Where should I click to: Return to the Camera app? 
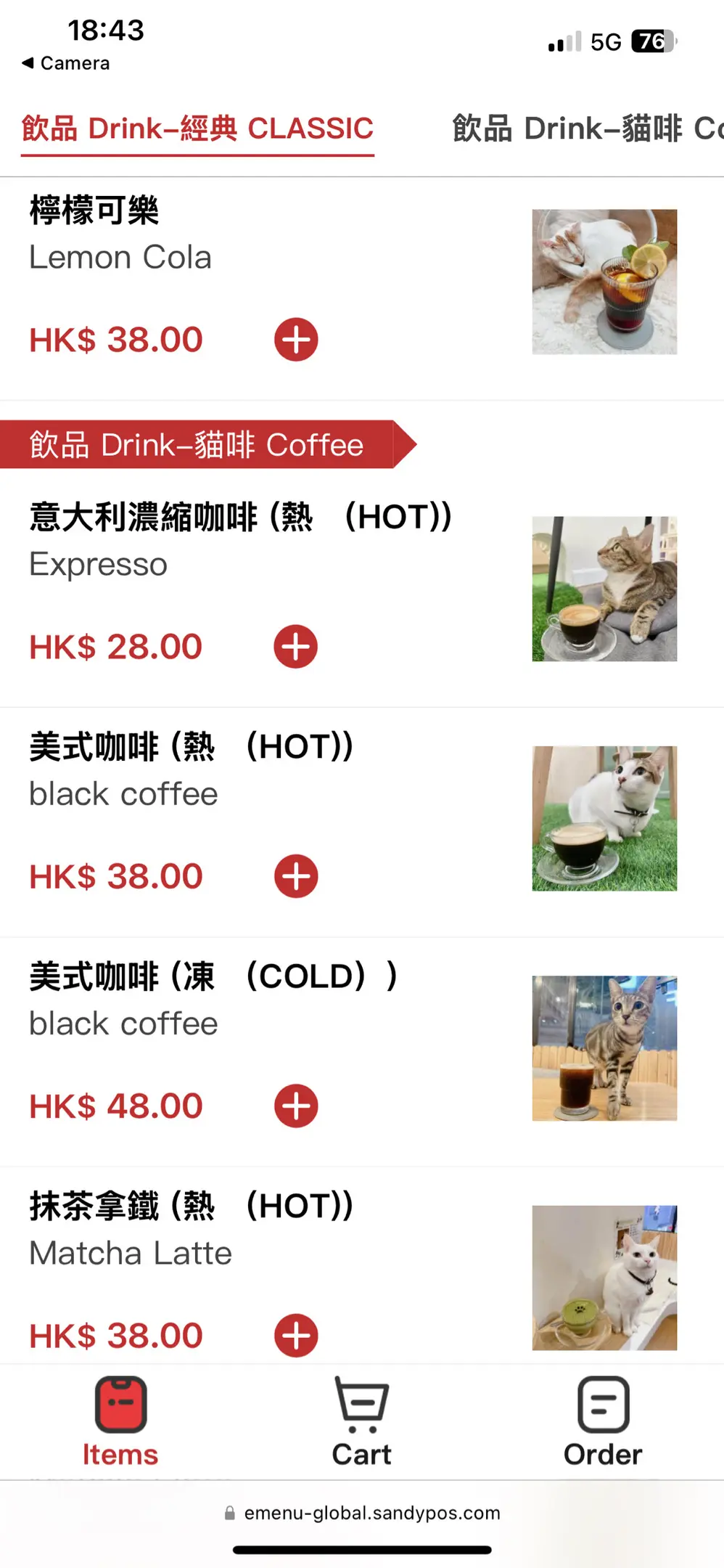point(66,63)
